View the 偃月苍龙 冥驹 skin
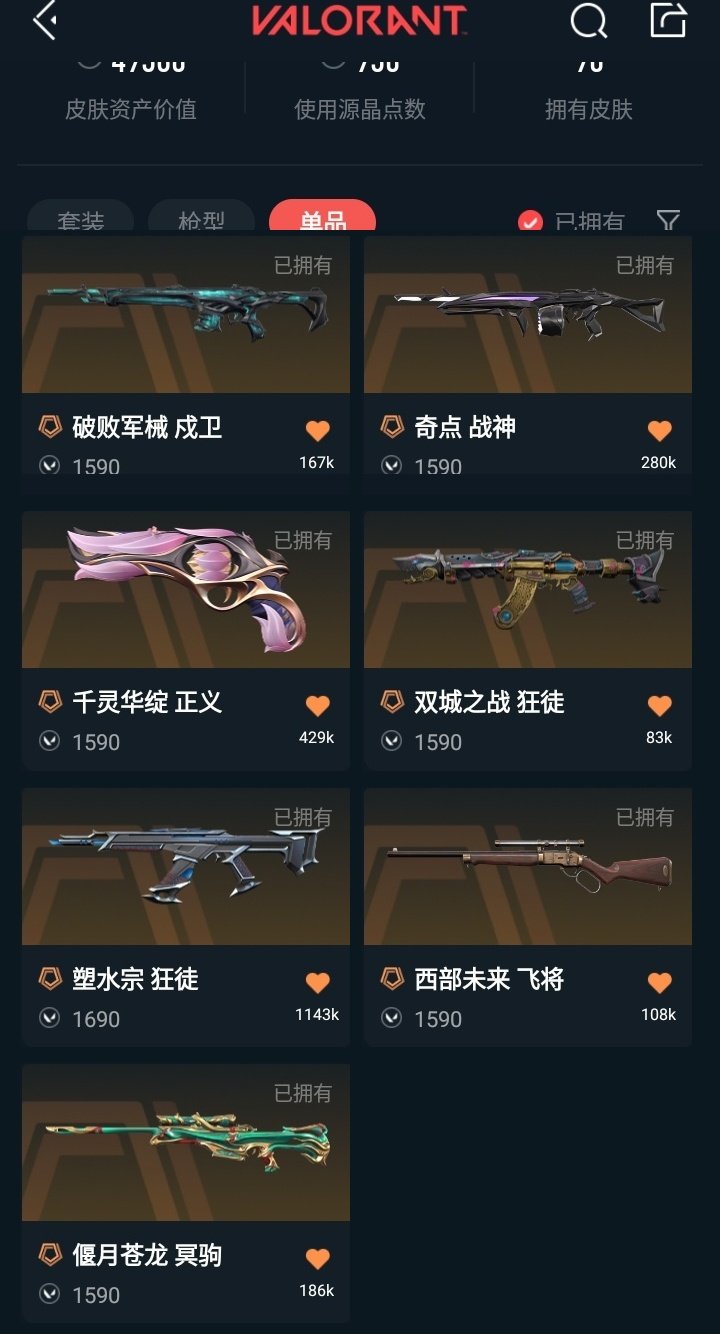The width and height of the screenshot is (720, 1334). pyautogui.click(x=186, y=1142)
